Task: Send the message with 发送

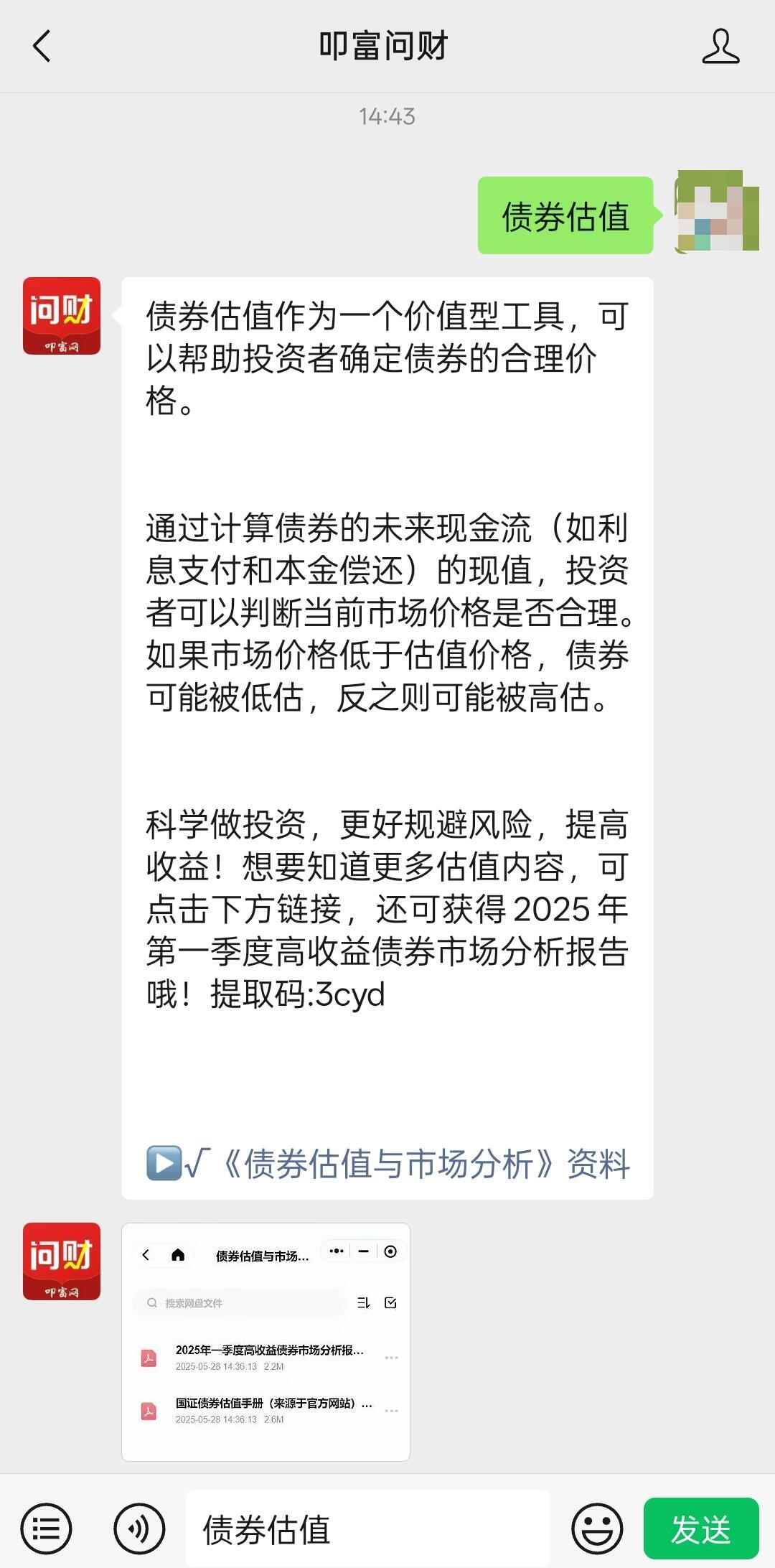Action: (701, 1529)
